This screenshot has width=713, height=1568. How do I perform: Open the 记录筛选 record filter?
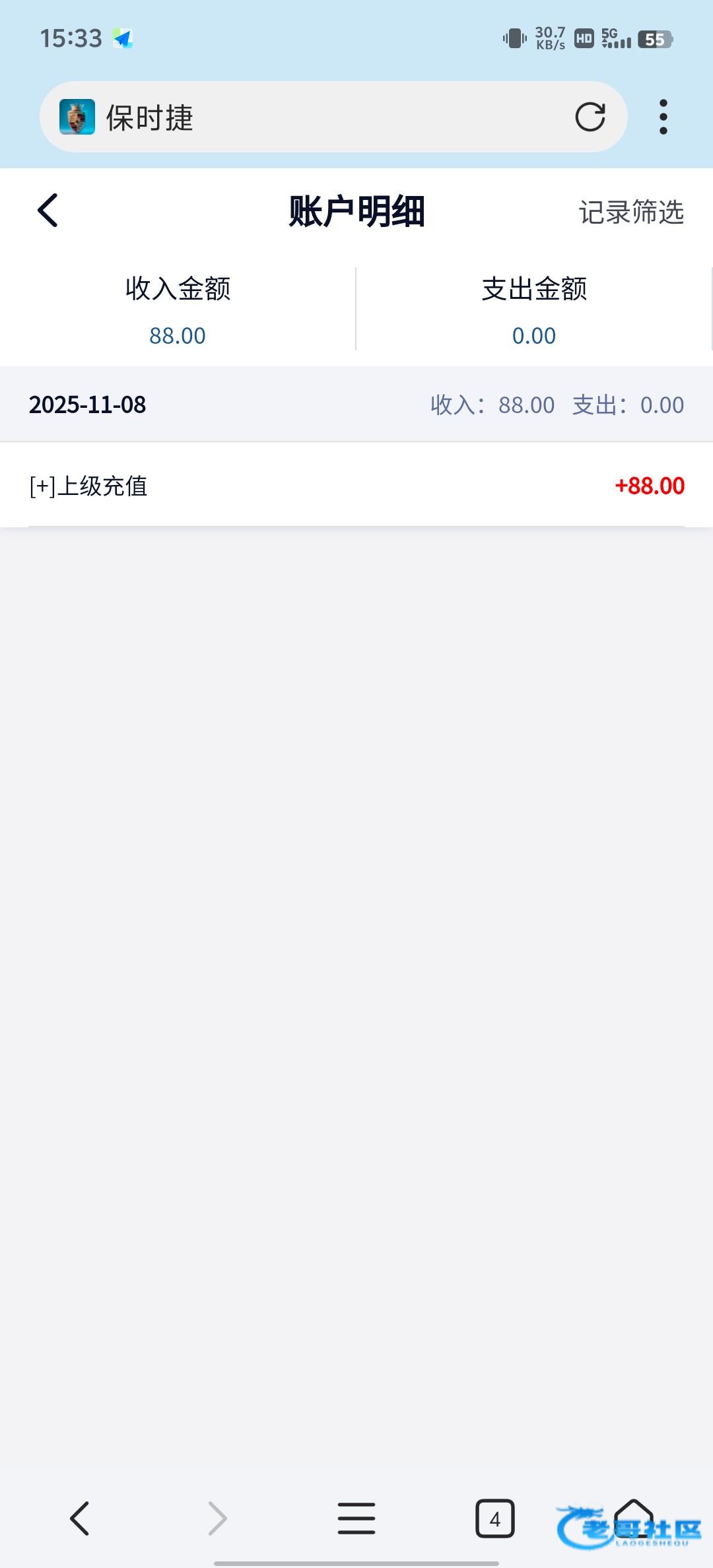630,212
